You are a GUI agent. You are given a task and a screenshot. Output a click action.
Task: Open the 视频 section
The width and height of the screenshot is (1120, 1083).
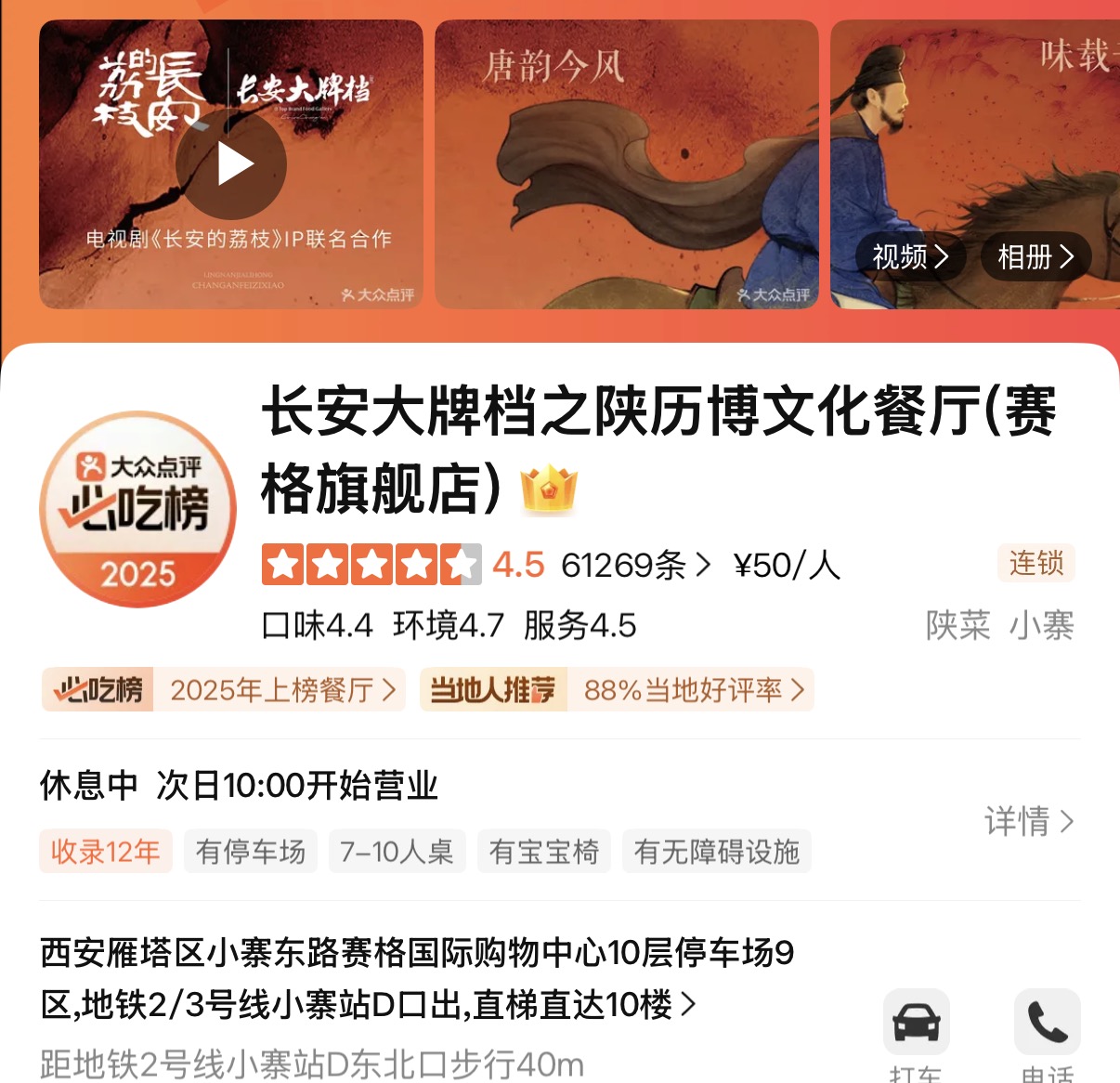(x=910, y=256)
